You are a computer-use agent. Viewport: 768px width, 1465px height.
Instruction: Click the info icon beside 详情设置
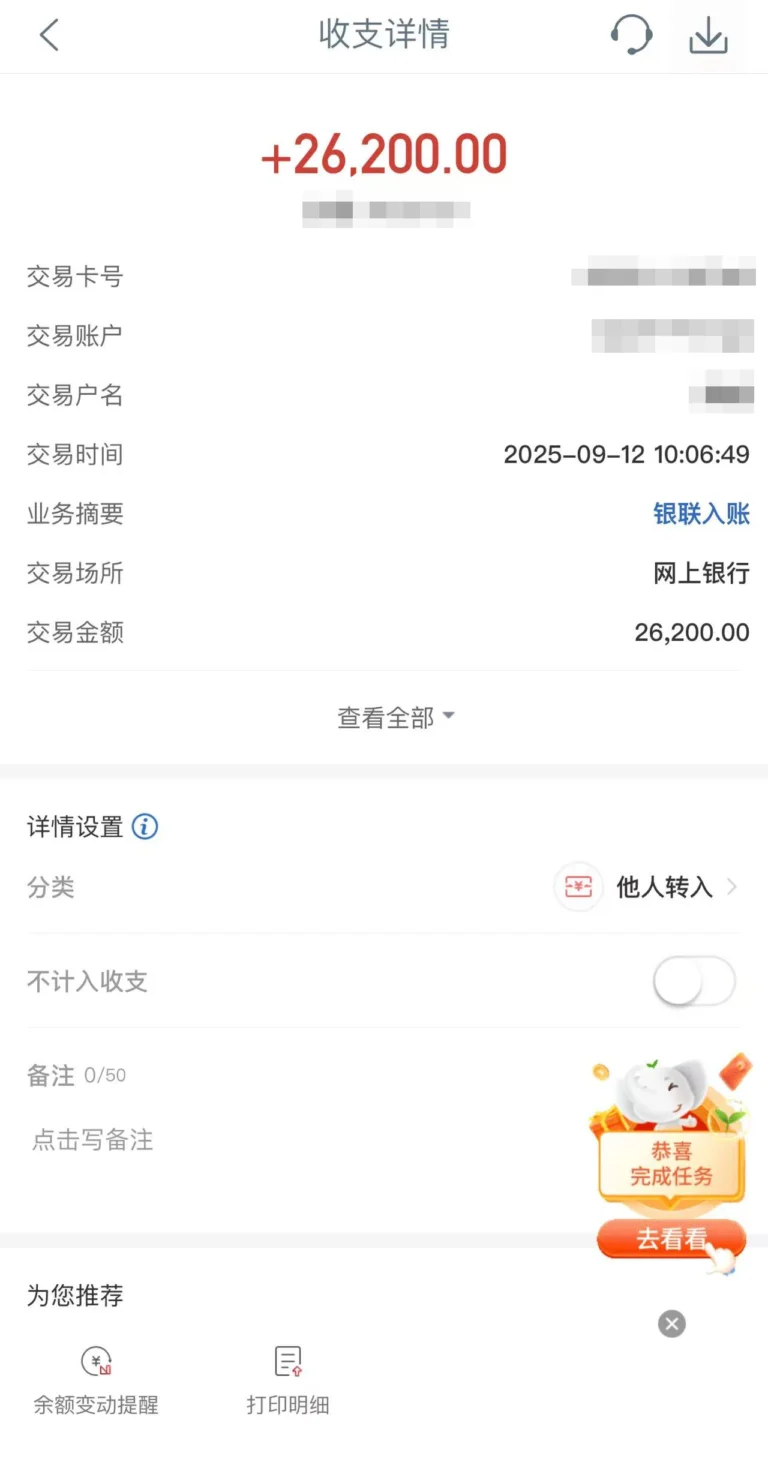(145, 827)
